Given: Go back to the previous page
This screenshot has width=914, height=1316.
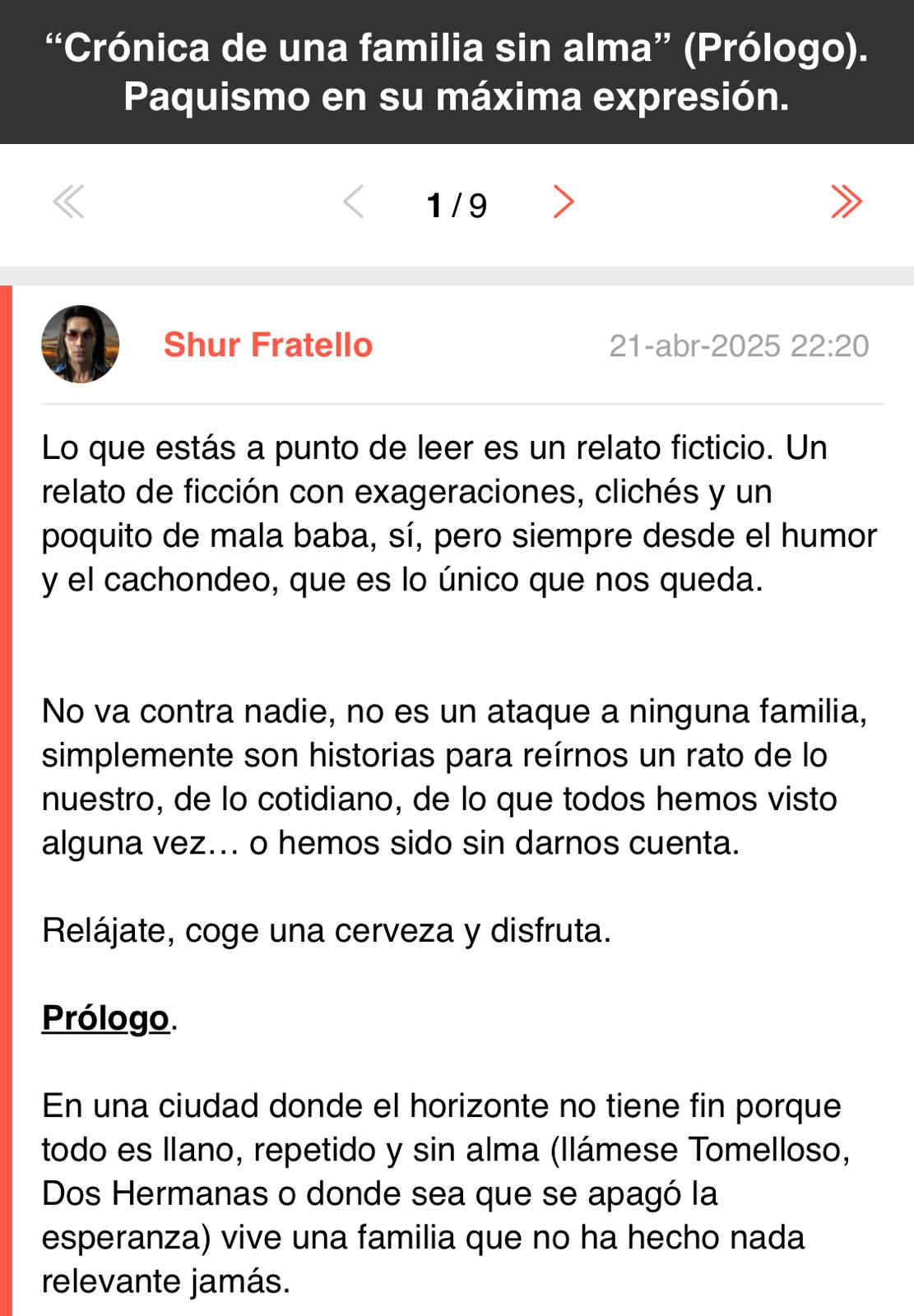Looking at the screenshot, I should coord(353,202).
